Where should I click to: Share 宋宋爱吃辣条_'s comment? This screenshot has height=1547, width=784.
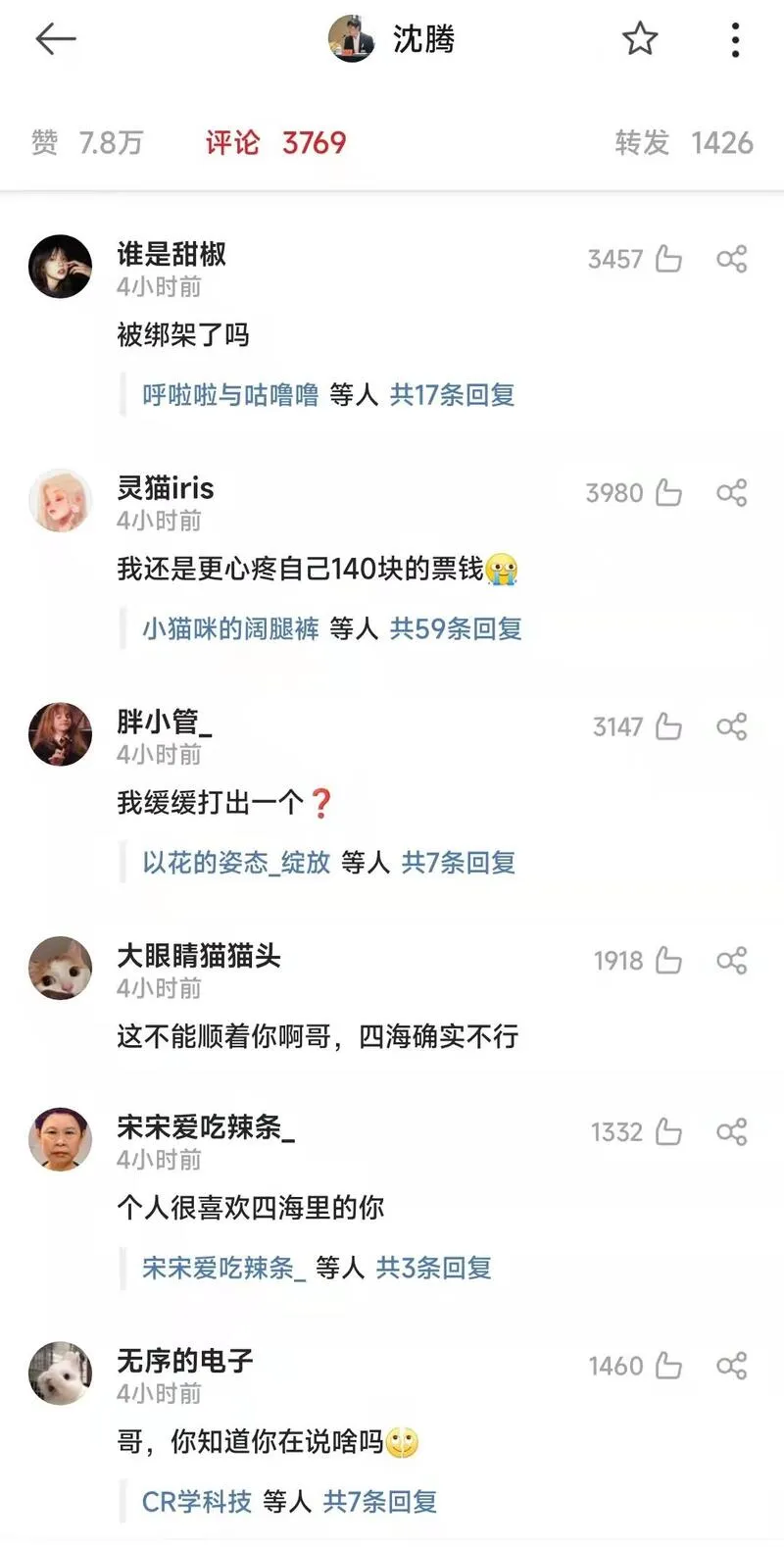point(732,1131)
